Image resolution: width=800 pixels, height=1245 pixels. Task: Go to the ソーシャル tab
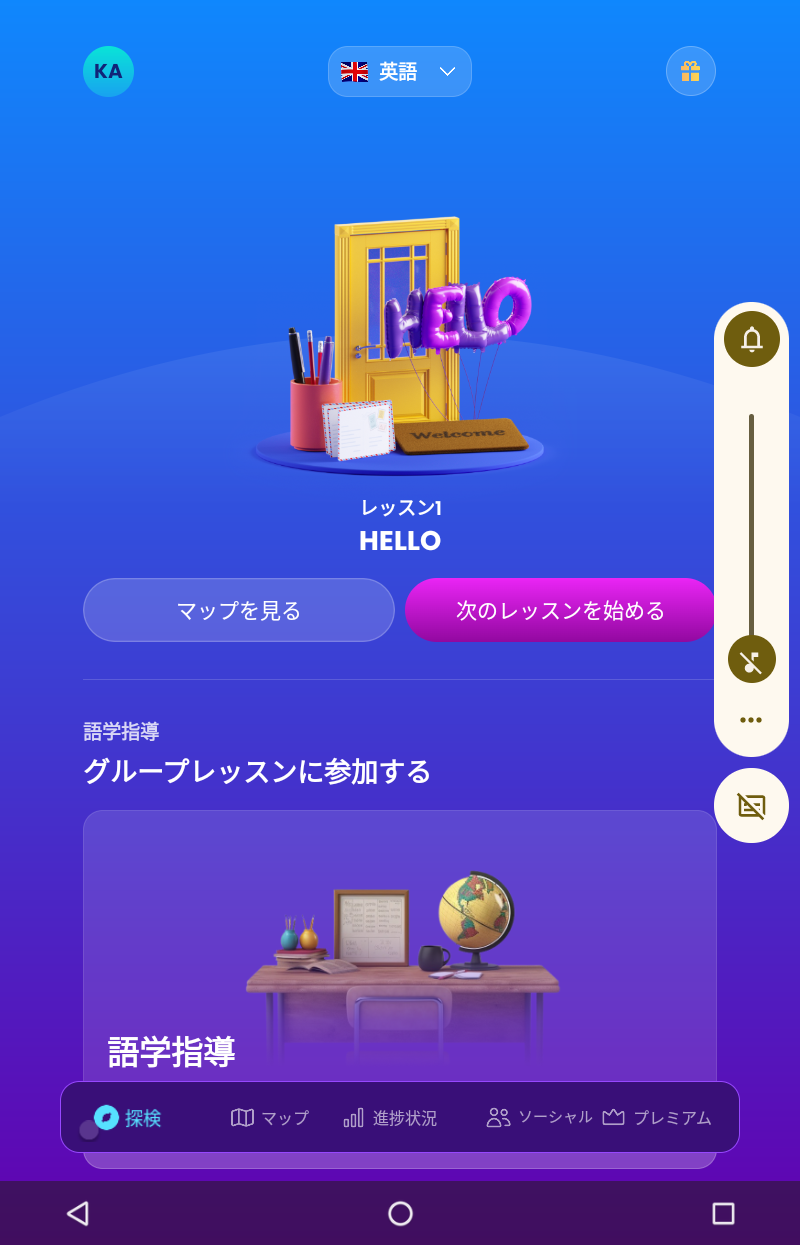540,1117
